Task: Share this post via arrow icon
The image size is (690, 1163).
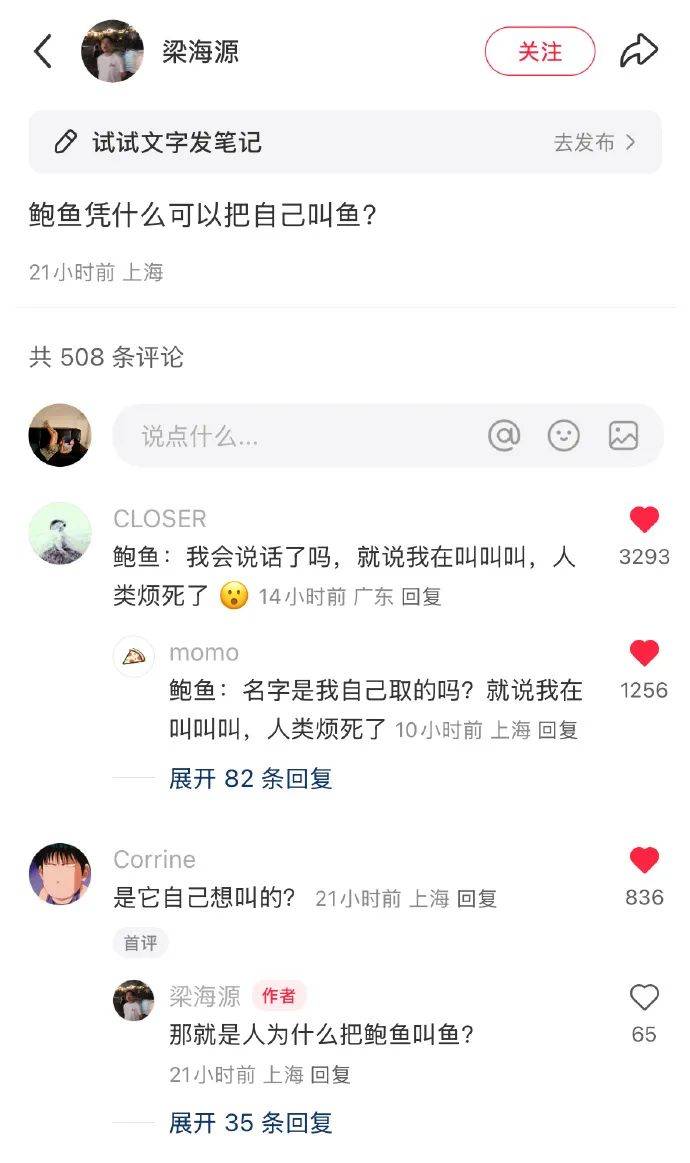Action: pos(639,51)
